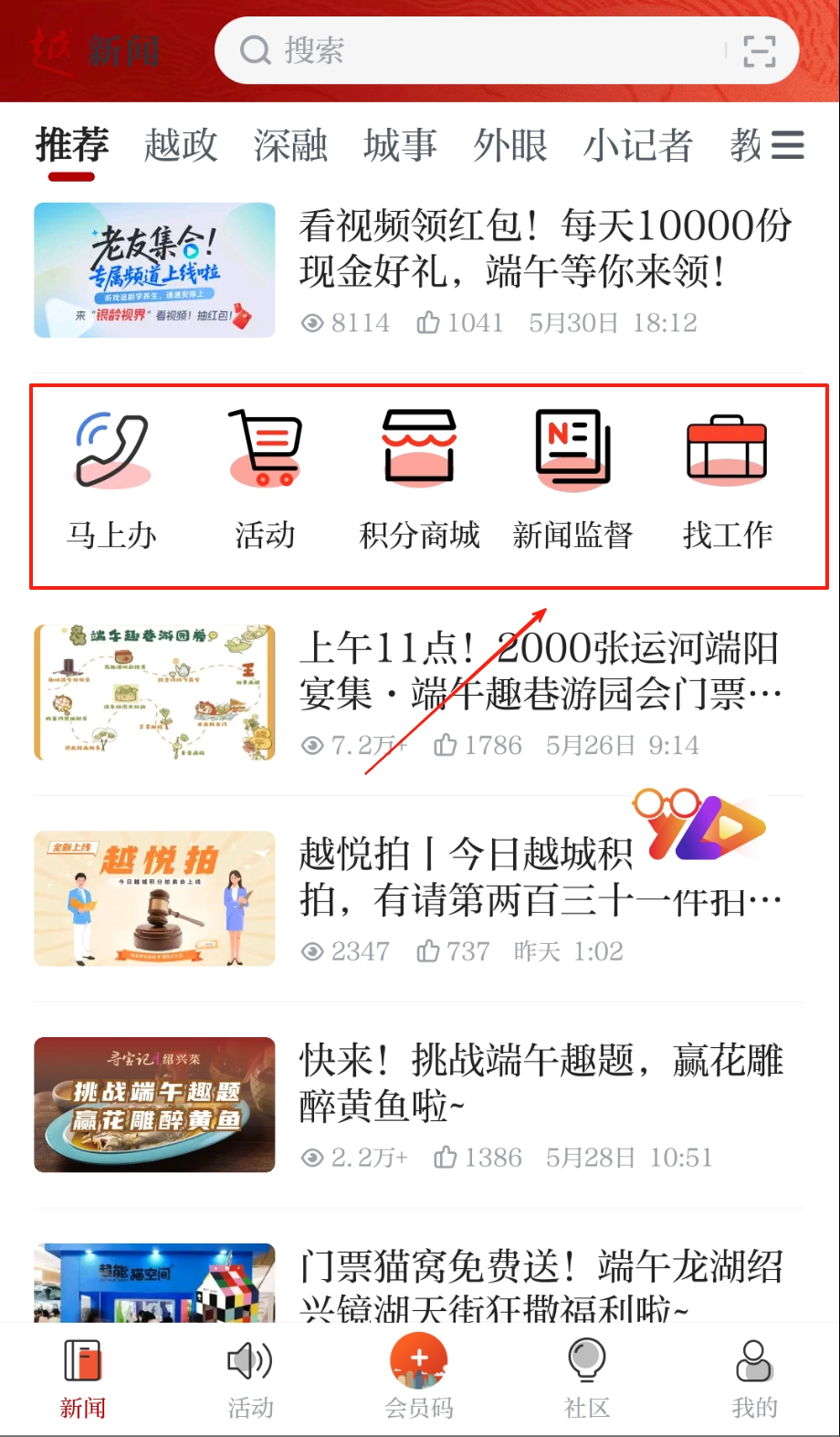Switch to the 越政 tab

point(181,146)
